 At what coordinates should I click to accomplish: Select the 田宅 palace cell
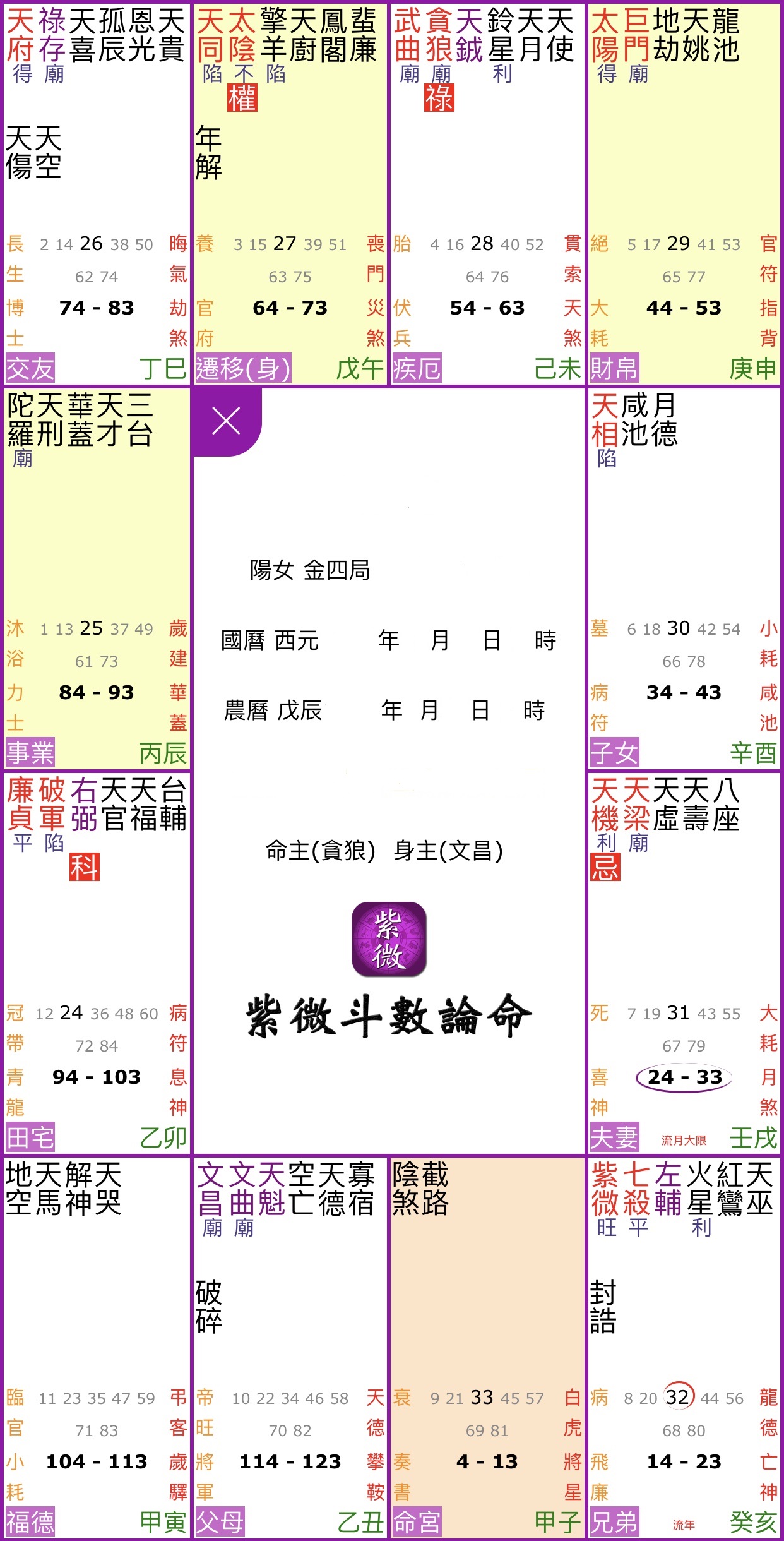(x=97, y=962)
